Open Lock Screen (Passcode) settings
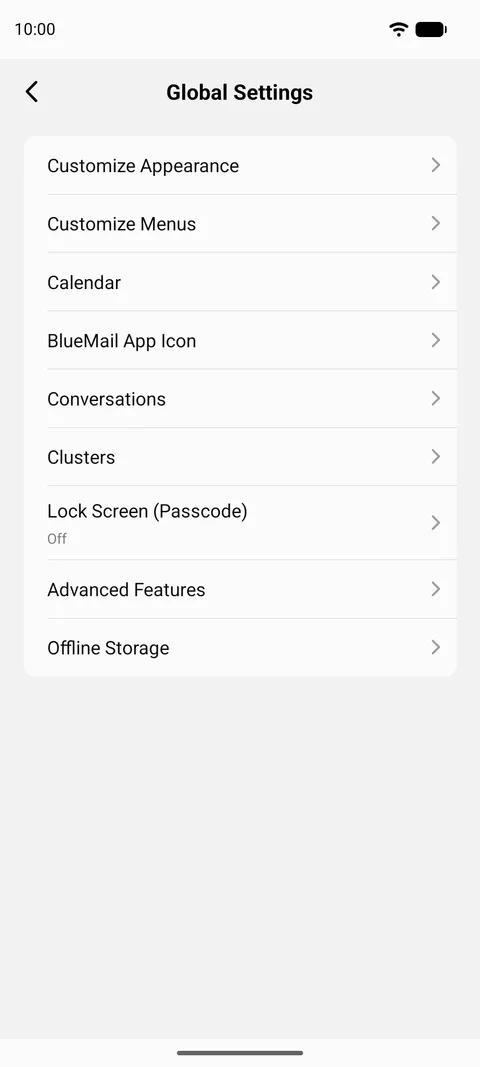480x1067 pixels. coord(240,523)
